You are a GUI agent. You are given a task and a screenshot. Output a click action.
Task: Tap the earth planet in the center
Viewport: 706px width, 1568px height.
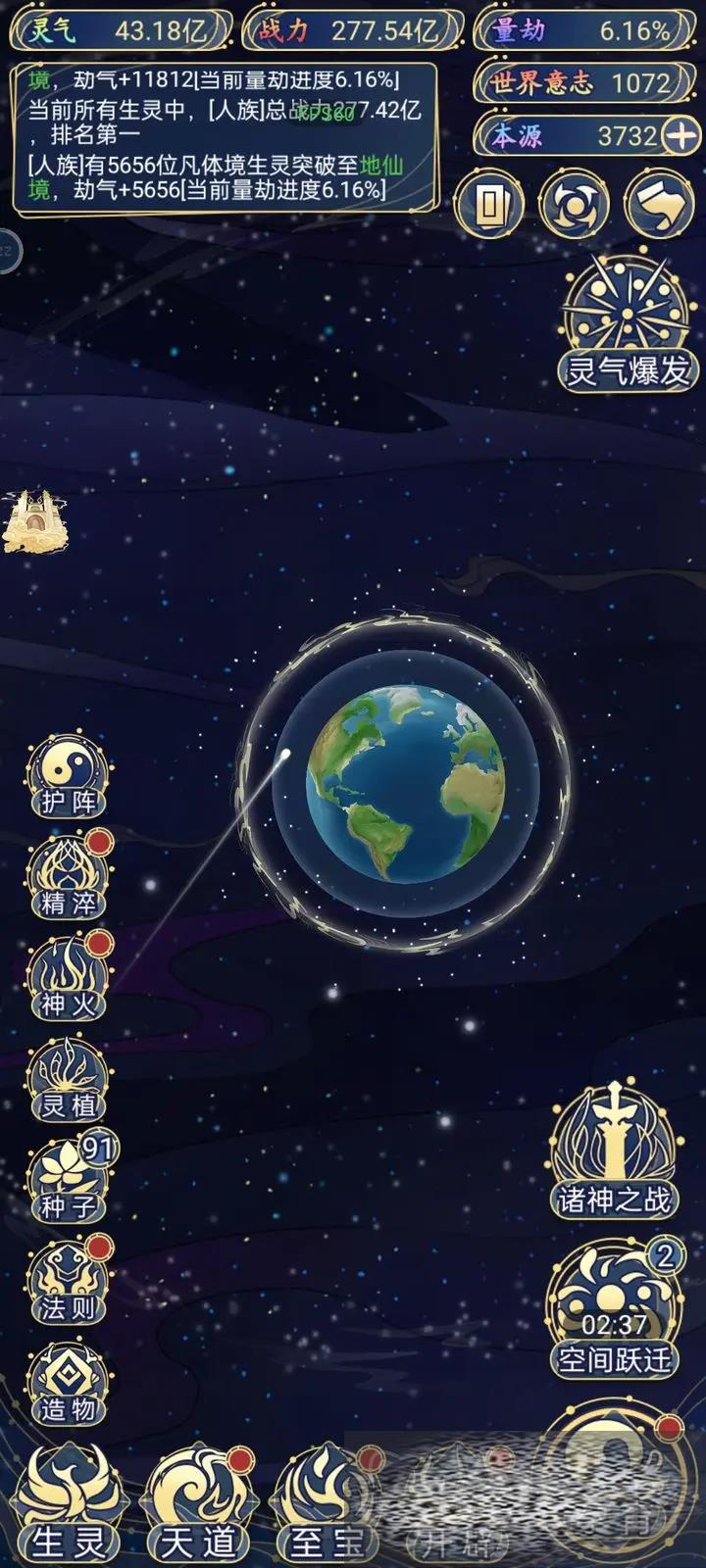click(x=405, y=783)
